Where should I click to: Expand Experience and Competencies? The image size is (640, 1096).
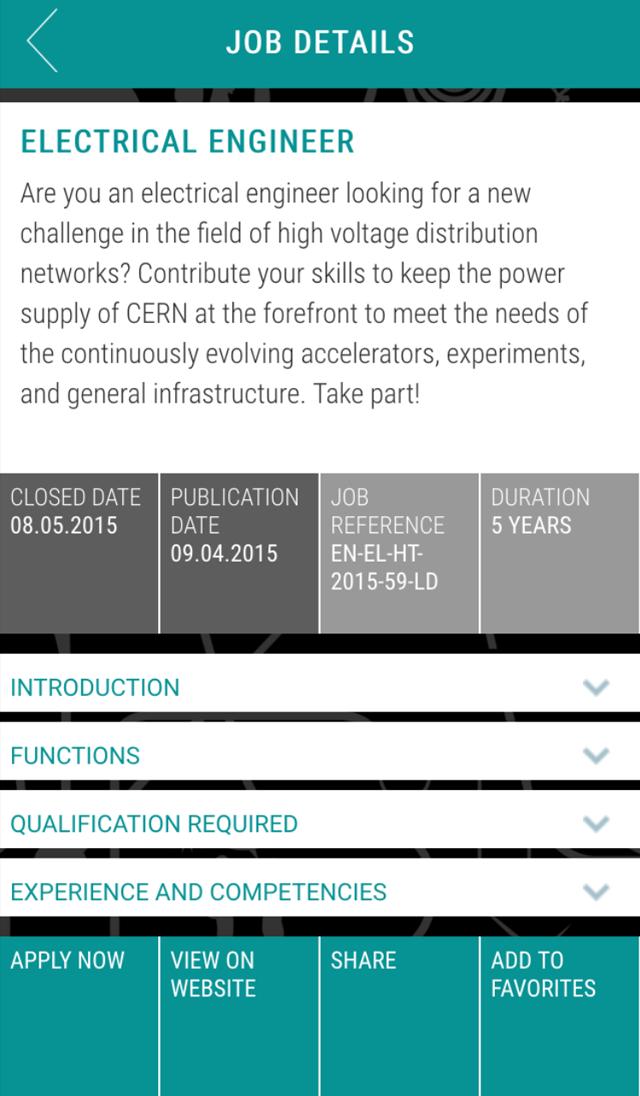(x=320, y=891)
